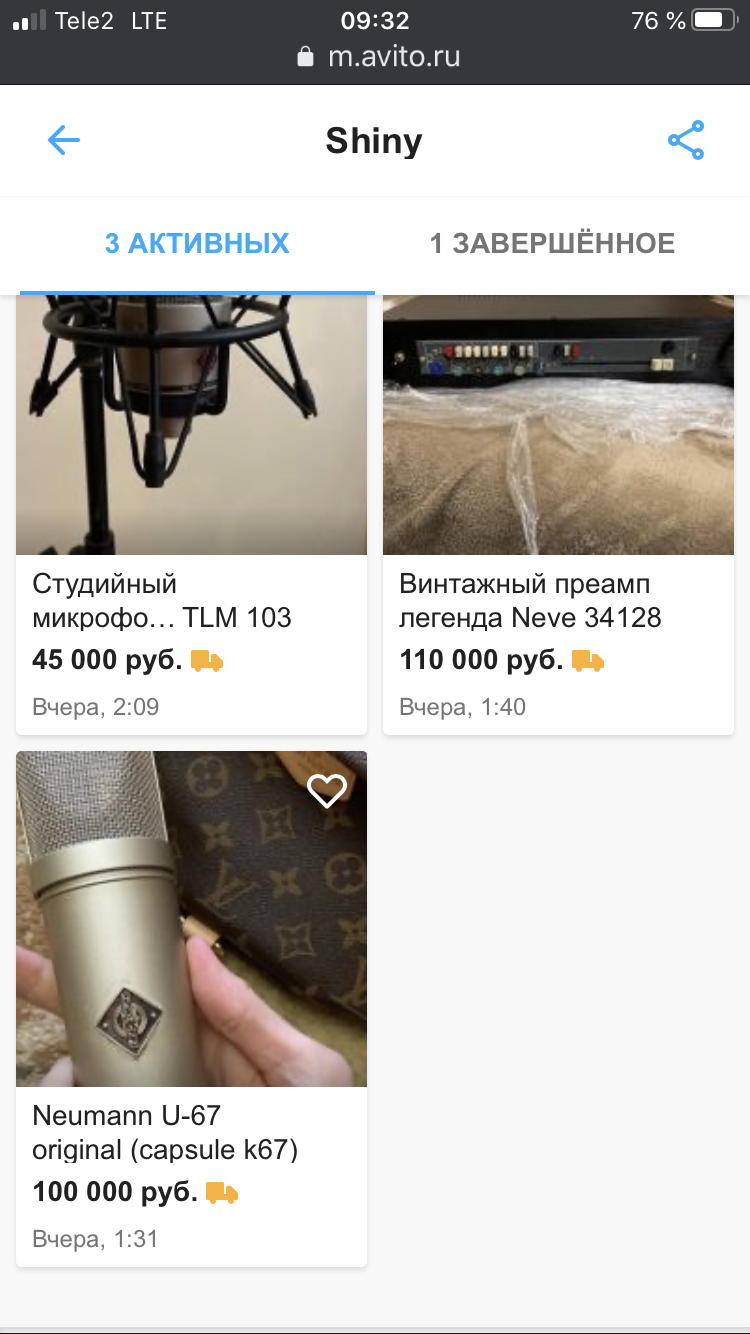Switch to the 1 завершённое tab
Screen dimensions: 750x1334
click(552, 243)
